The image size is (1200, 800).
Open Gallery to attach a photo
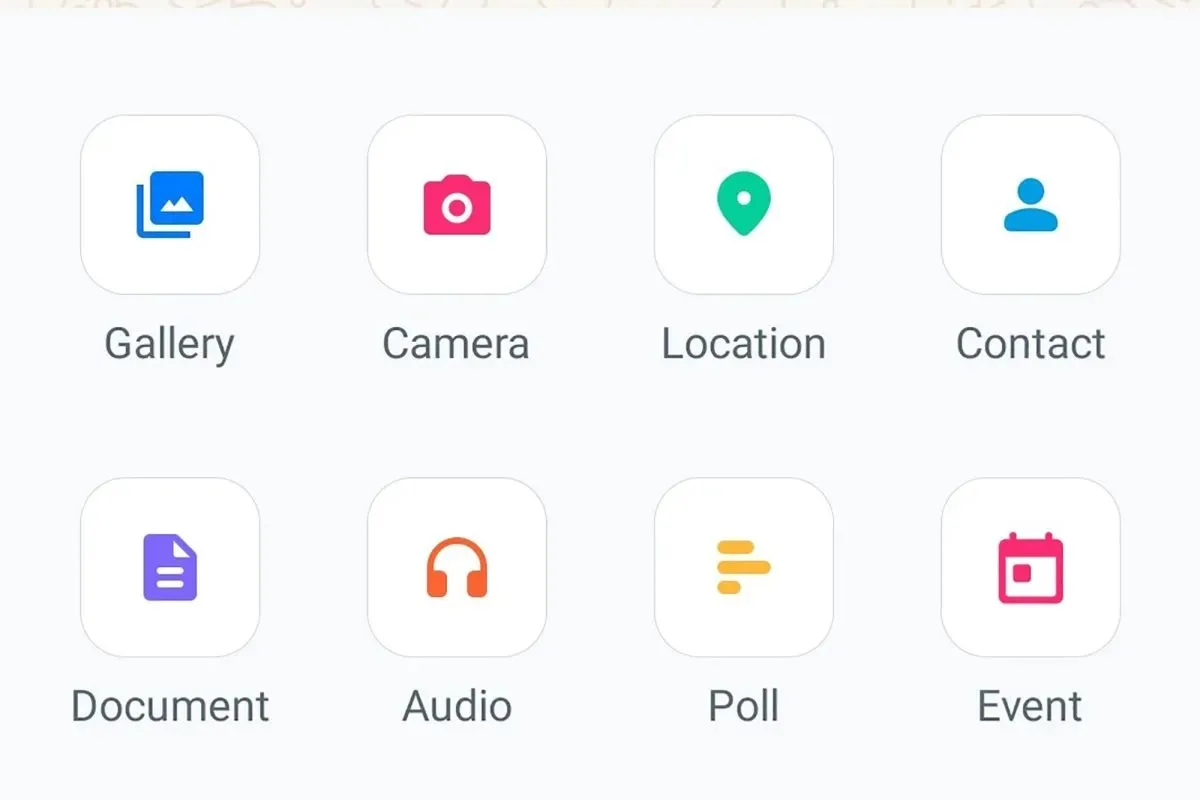coord(170,205)
